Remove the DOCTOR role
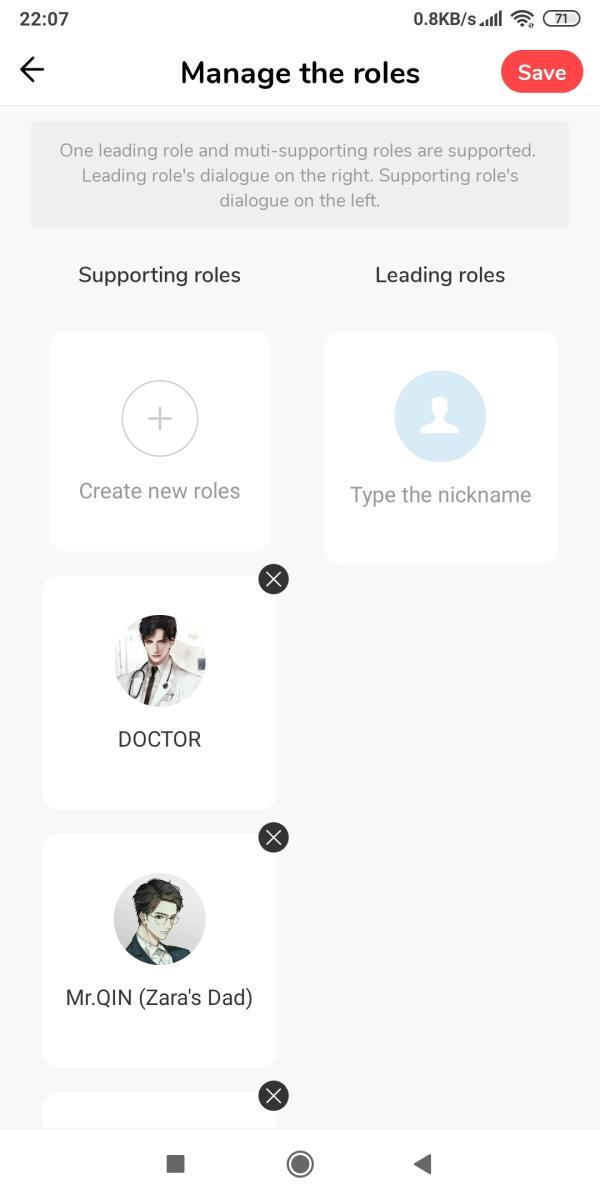The height and width of the screenshot is (1200, 600). (x=273, y=579)
